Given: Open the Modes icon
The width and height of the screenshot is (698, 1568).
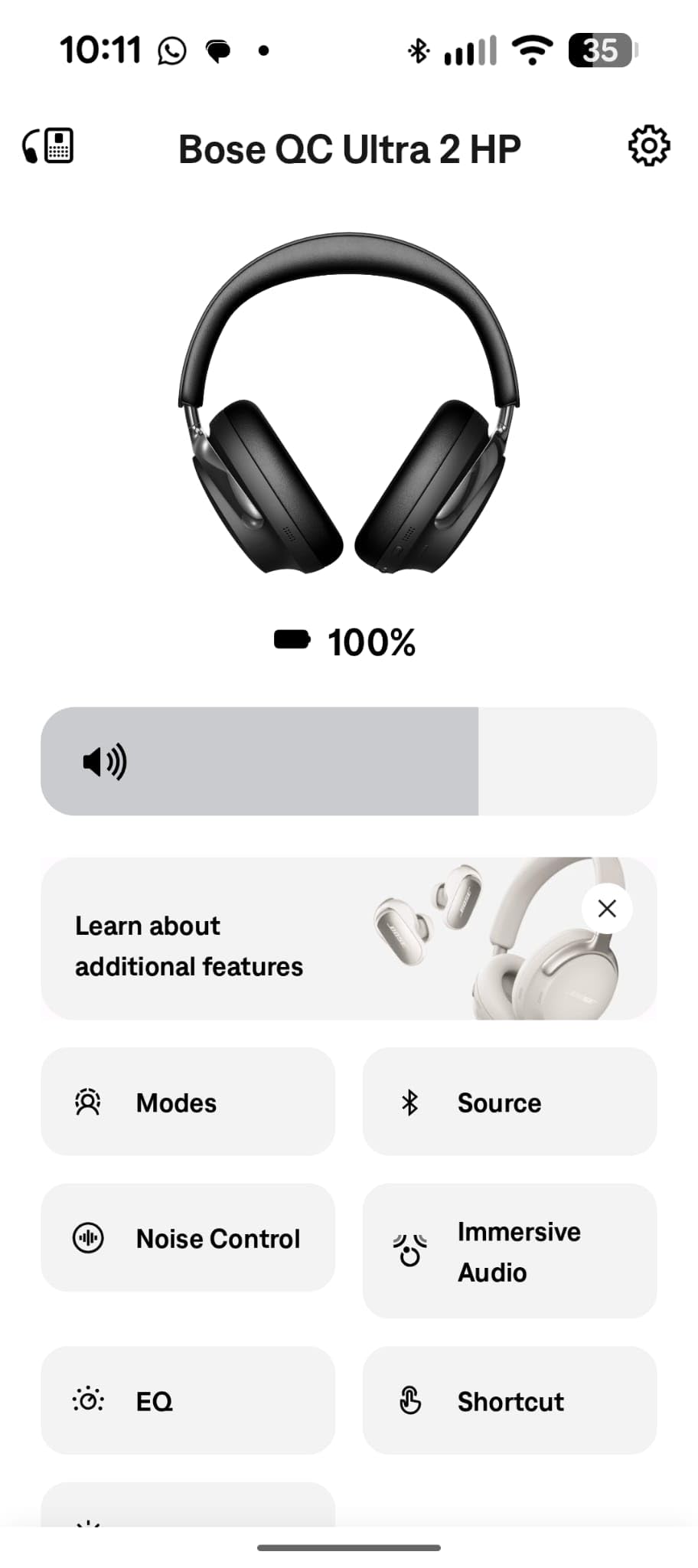Looking at the screenshot, I should point(90,1102).
